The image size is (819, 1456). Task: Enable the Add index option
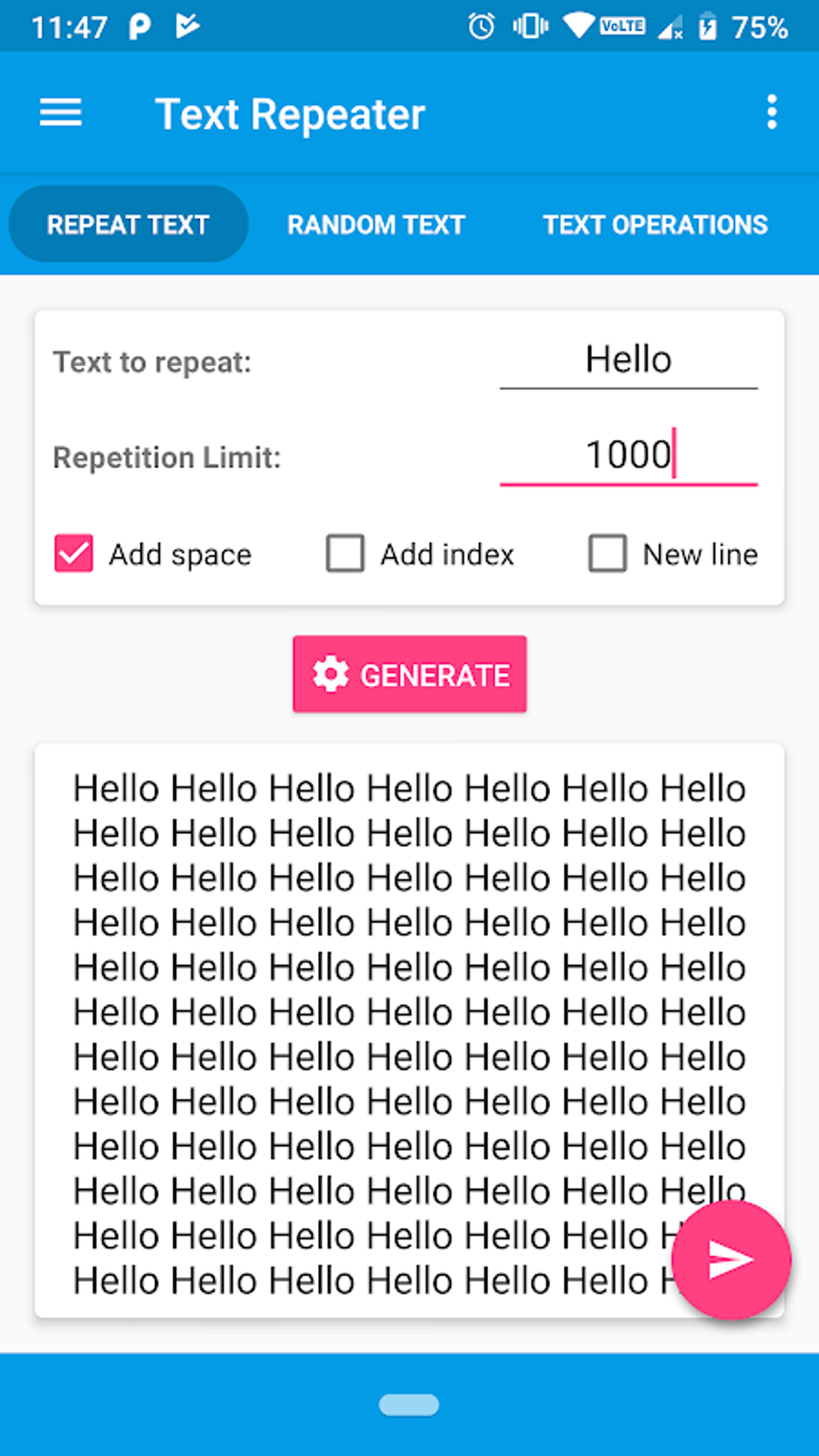coord(344,553)
